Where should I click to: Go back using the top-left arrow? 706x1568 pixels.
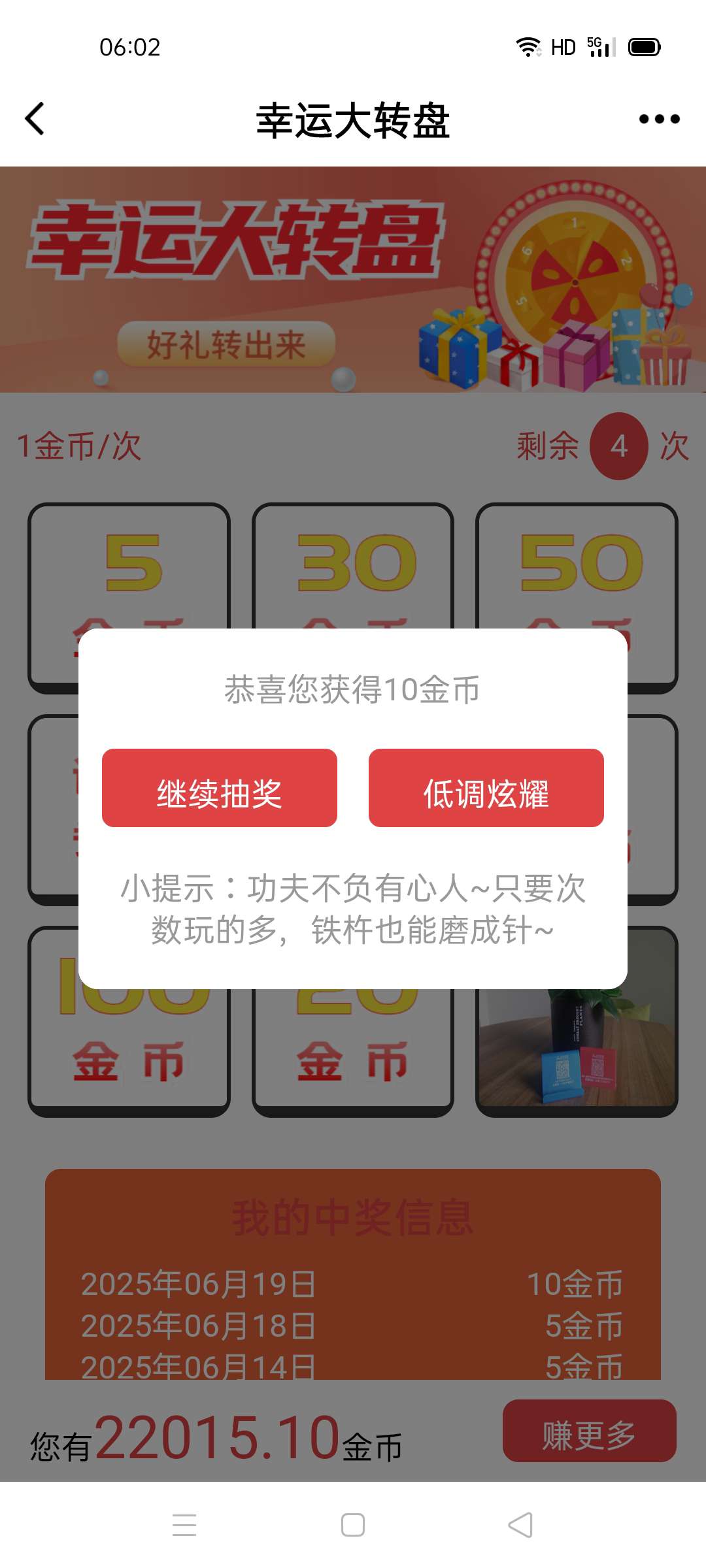(35, 119)
